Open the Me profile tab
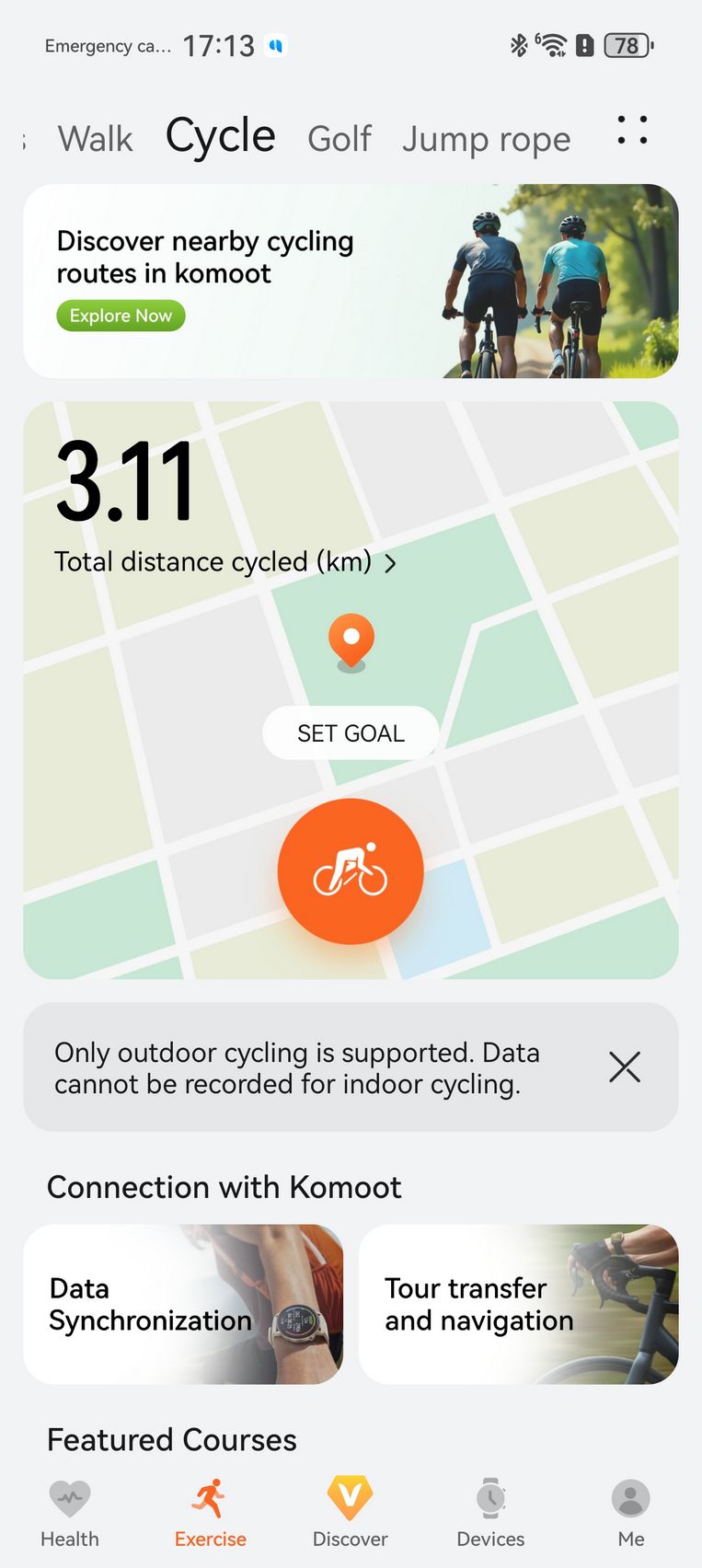Screen dimensions: 702x1568 [631, 1514]
